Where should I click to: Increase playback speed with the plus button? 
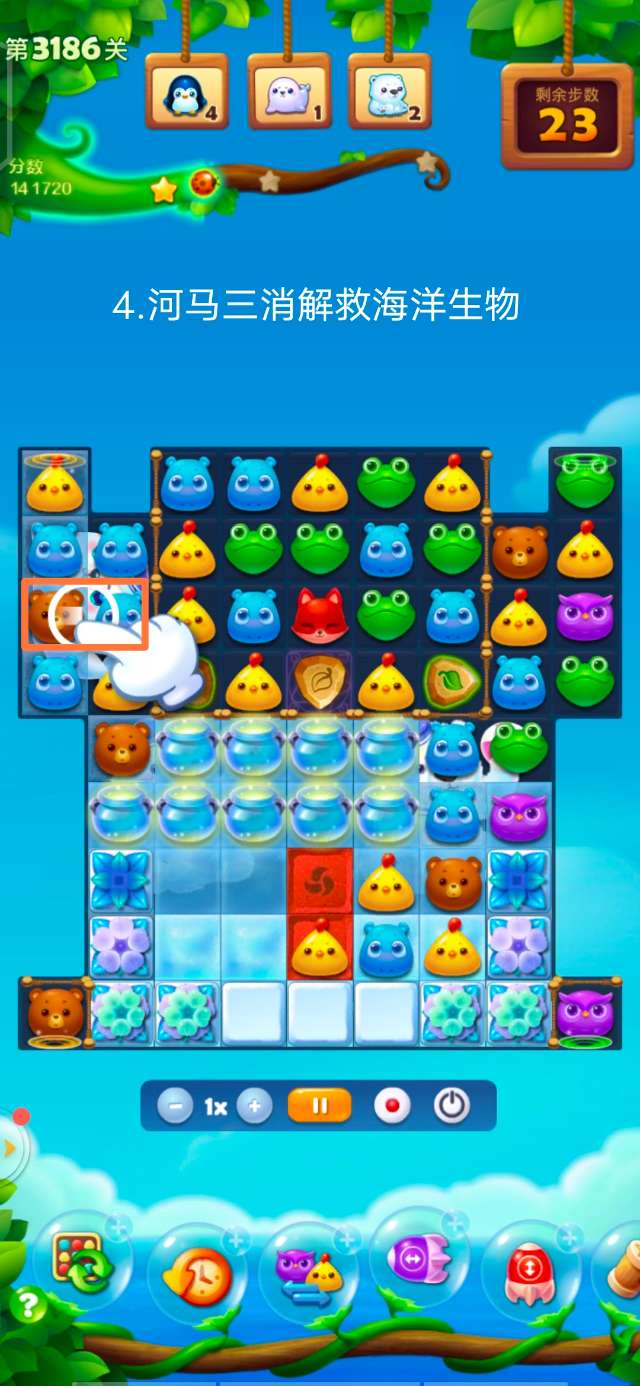[x=255, y=1107]
